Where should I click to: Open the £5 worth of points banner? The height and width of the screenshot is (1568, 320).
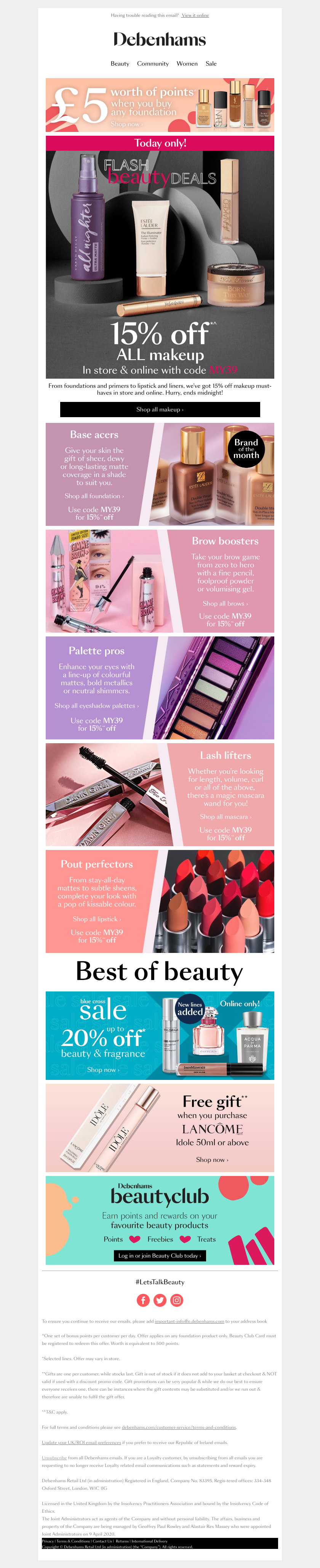point(159,105)
